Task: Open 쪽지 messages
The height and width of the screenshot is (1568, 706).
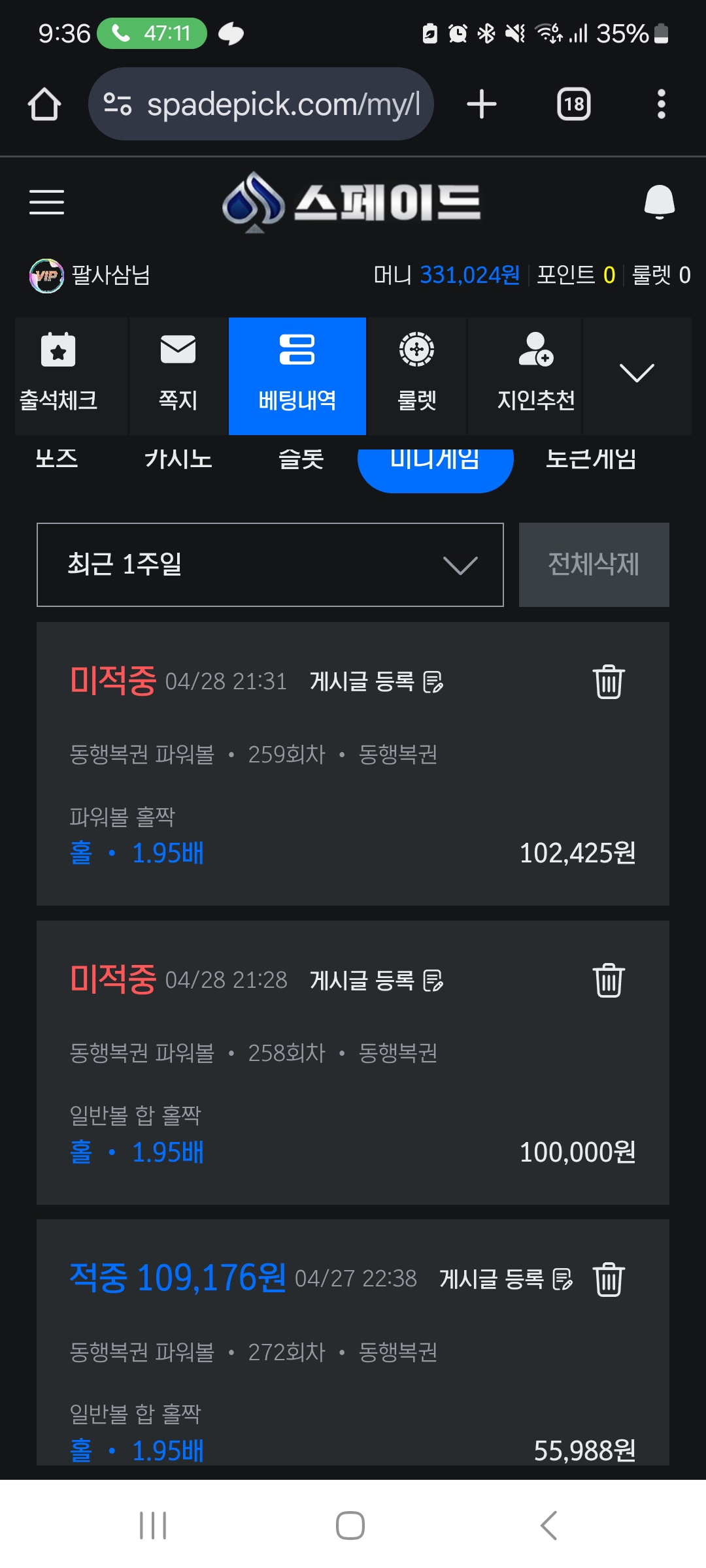Action: point(178,376)
